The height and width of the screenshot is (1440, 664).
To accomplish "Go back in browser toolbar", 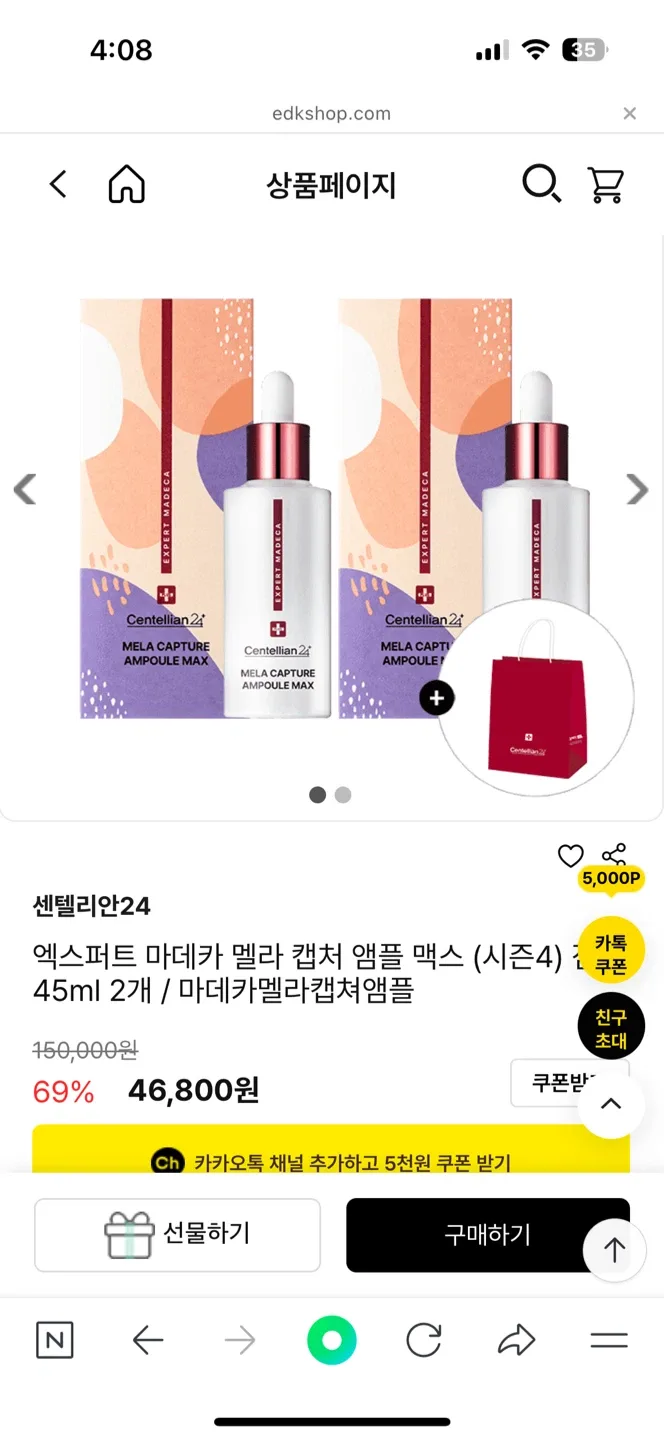I will pyautogui.click(x=148, y=1340).
